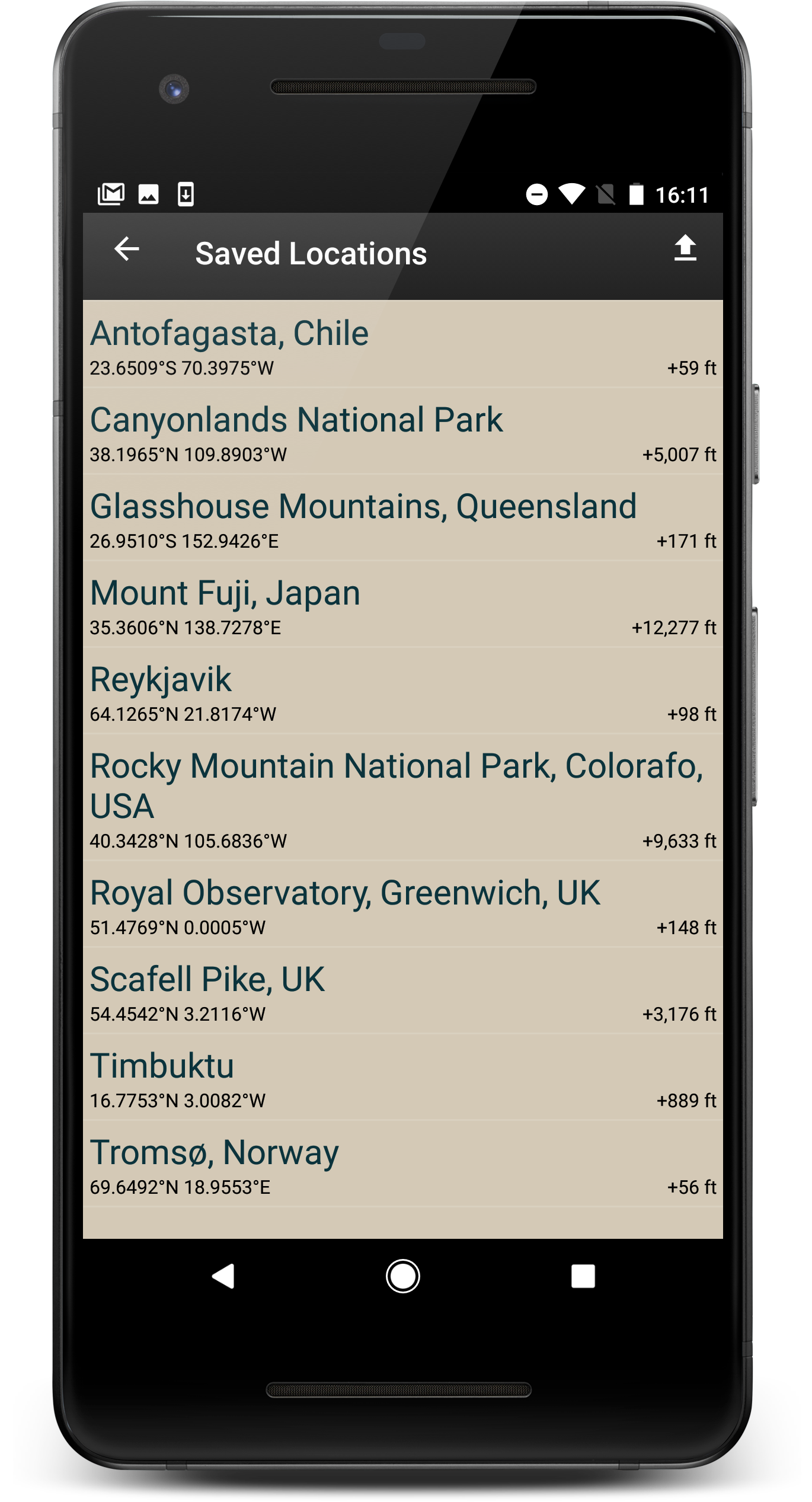Screen dimensions: 812x1502
Task: Select Tromsø, Norway
Action: 403,1164
